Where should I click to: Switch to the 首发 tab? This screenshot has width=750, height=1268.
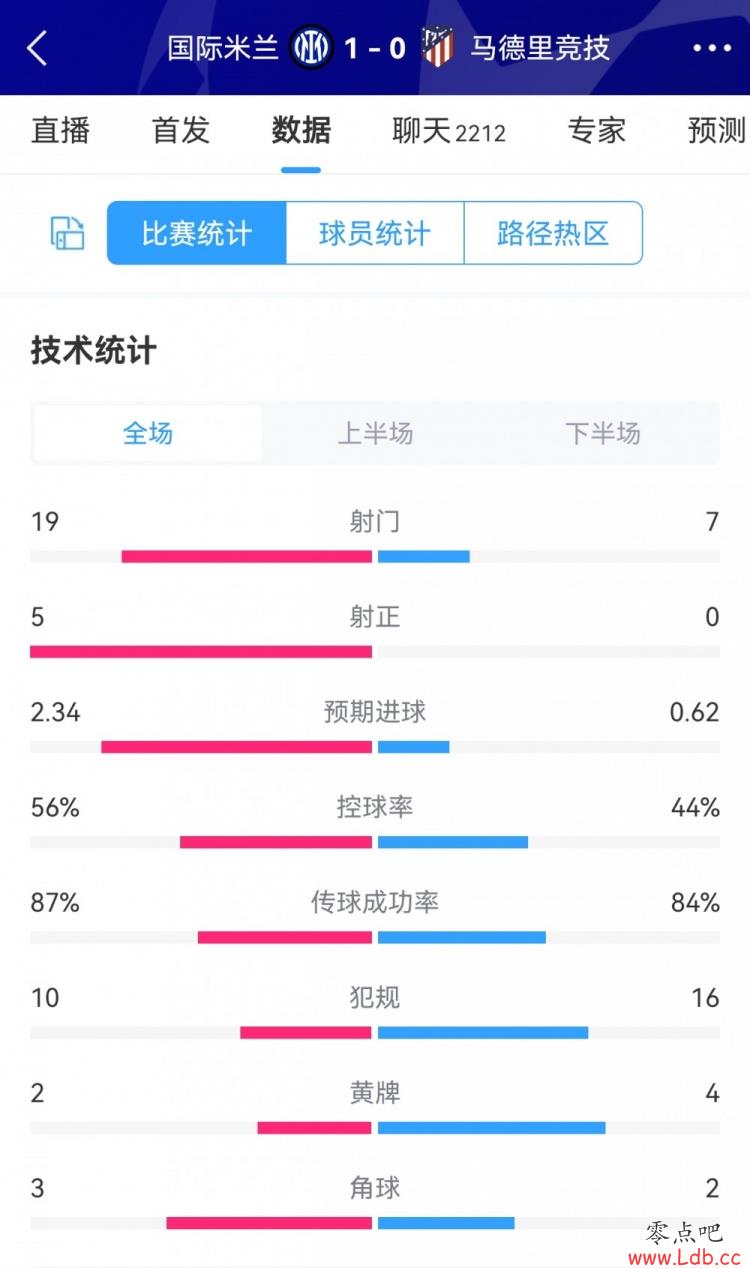click(x=181, y=131)
